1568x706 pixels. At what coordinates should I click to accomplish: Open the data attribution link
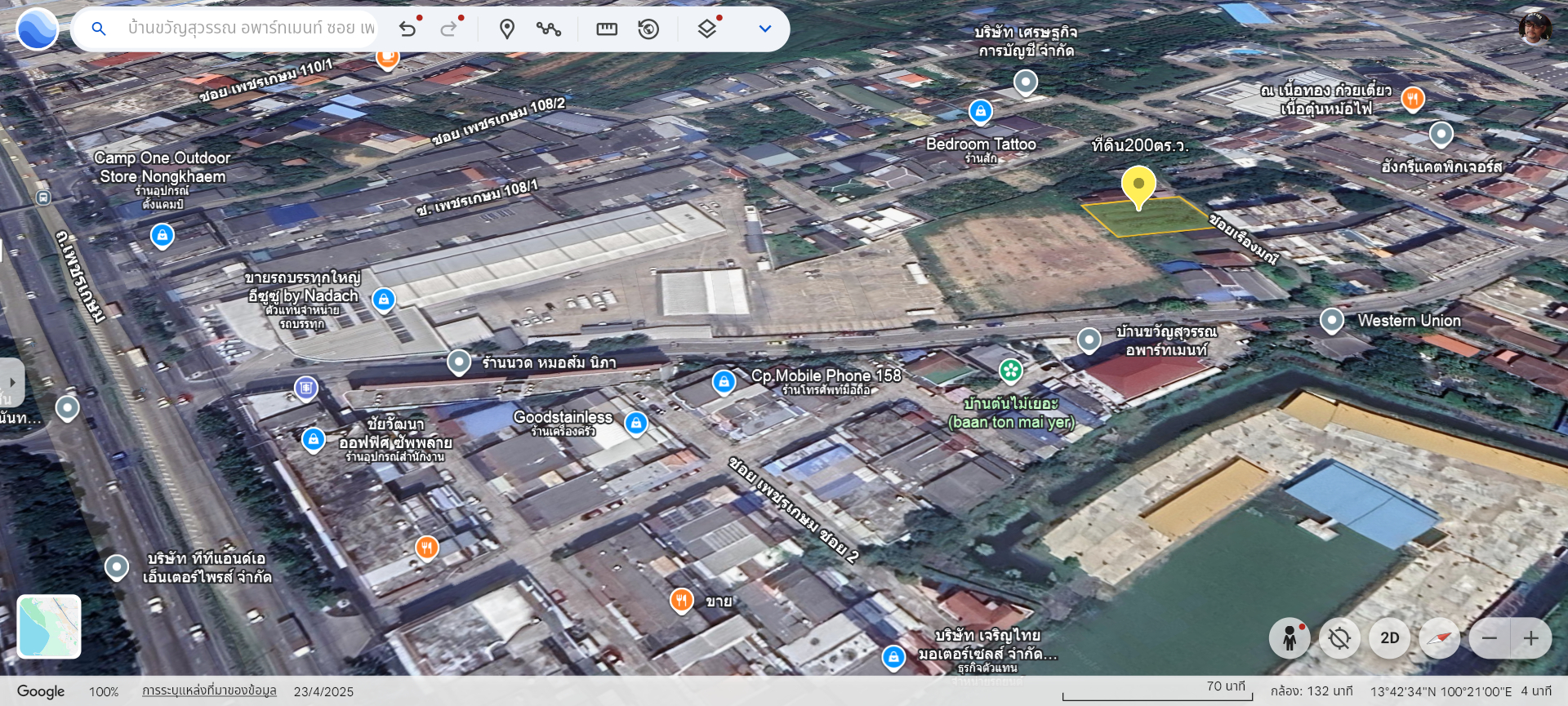coord(209,691)
